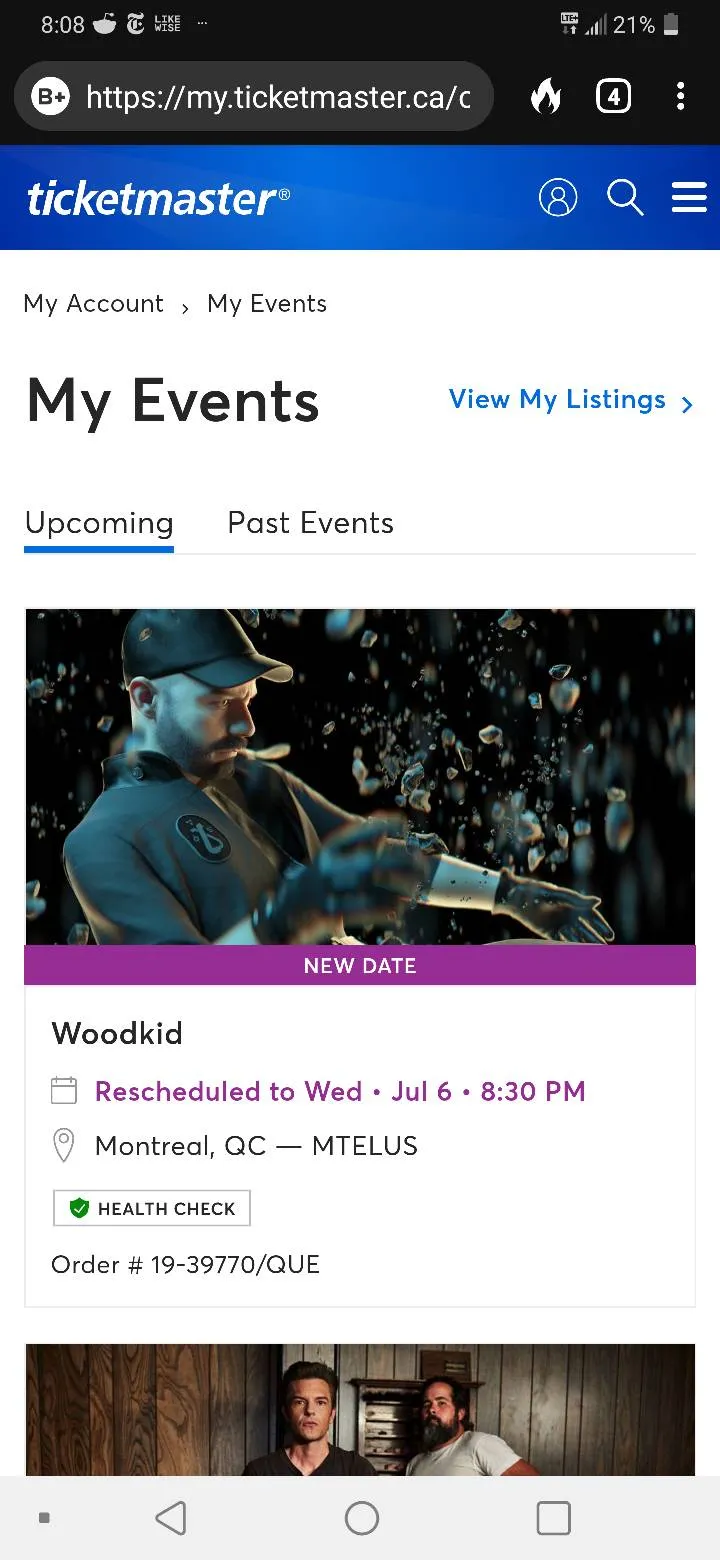Screen dimensions: 720x1560
Task: Tap the browser flame icon
Action: (546, 97)
